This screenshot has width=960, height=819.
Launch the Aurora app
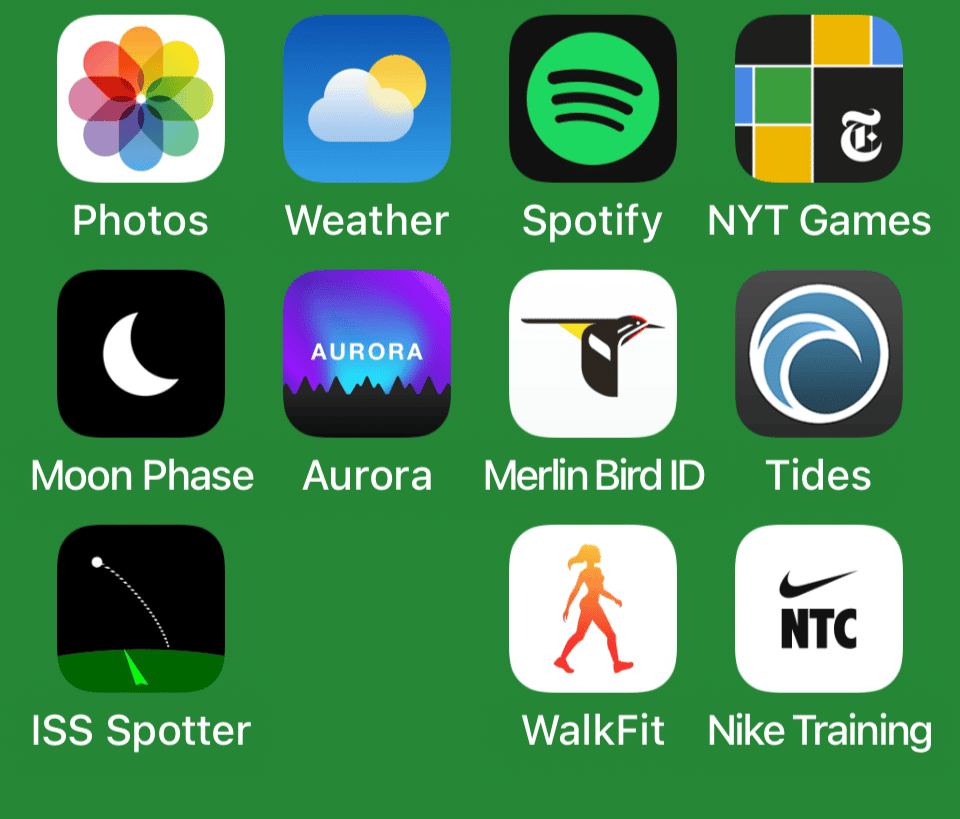tap(367, 354)
